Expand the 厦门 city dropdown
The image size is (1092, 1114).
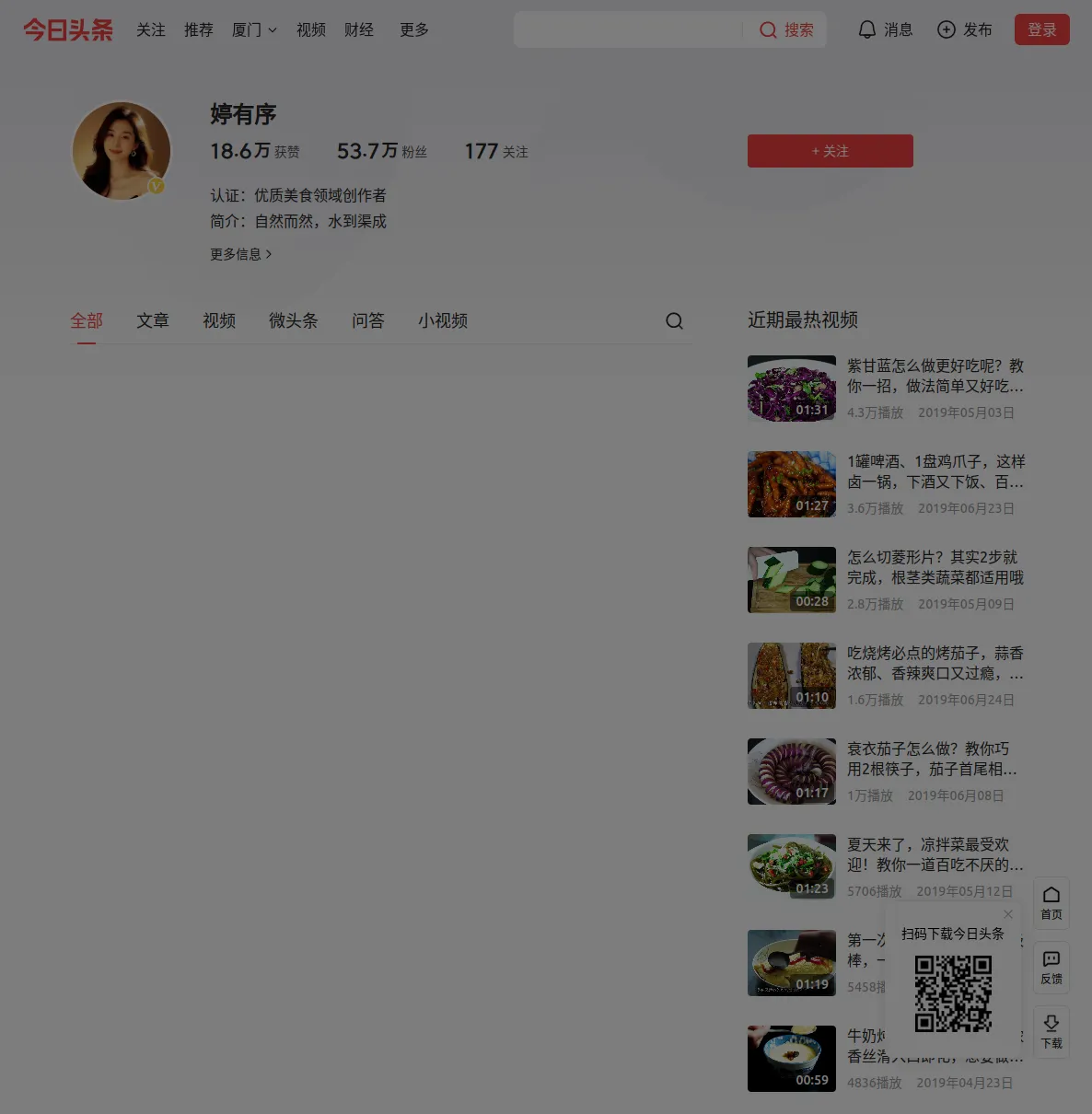point(254,29)
